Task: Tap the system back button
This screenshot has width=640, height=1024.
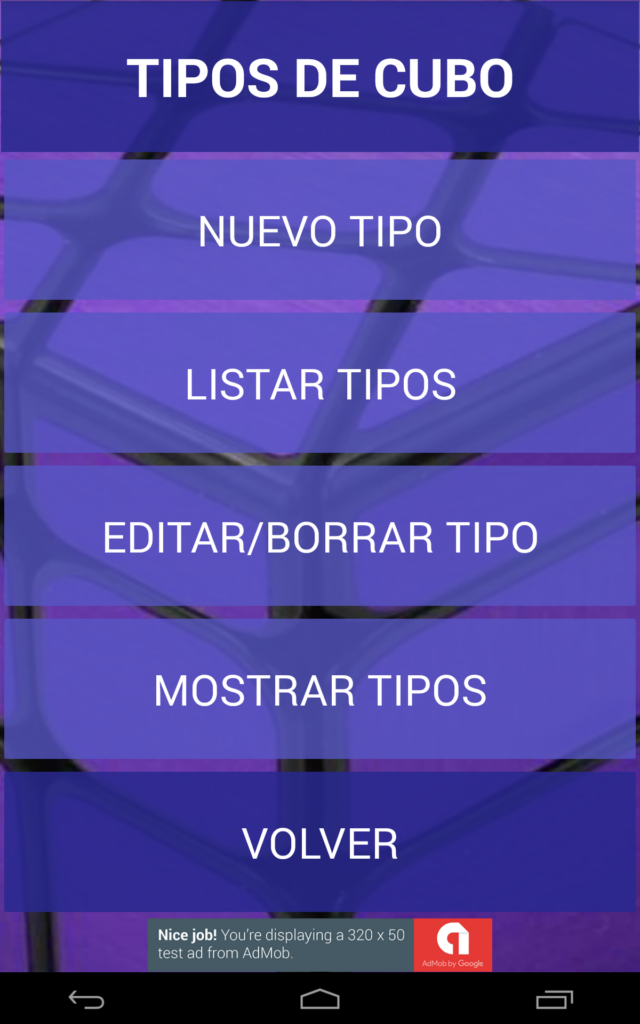Action: coord(86,999)
